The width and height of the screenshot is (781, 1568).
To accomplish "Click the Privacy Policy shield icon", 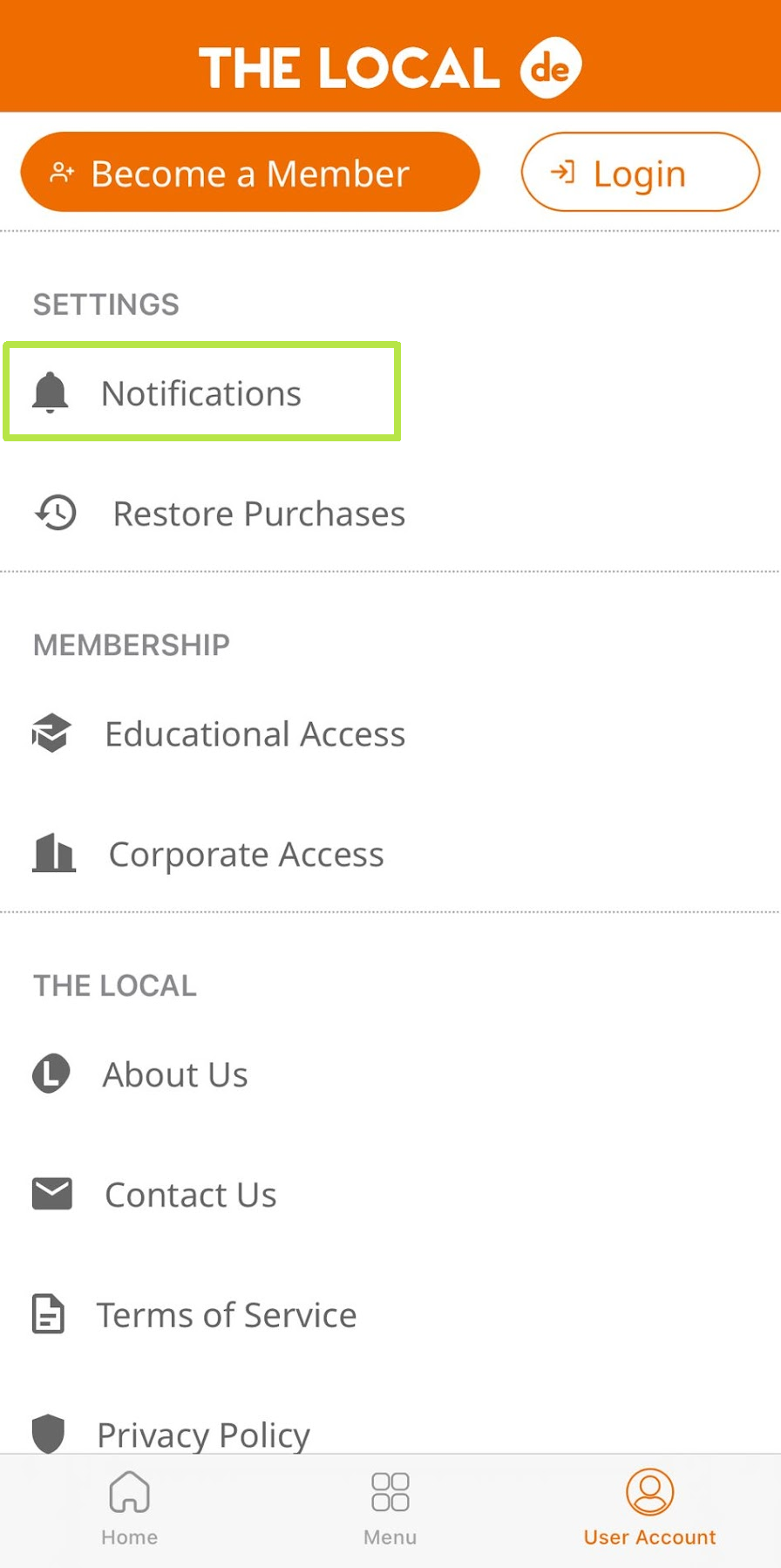I will (49, 1433).
